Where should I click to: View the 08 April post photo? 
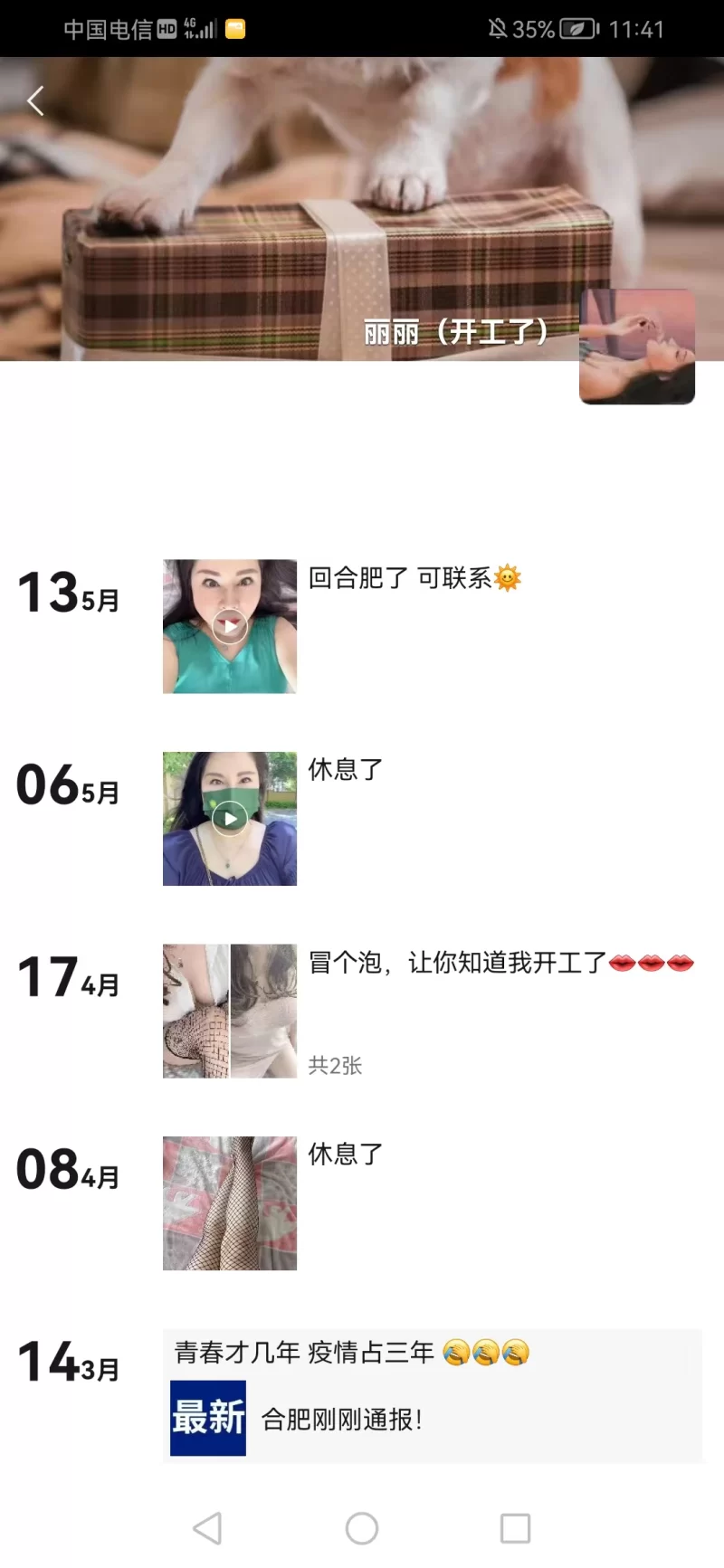(x=230, y=1203)
